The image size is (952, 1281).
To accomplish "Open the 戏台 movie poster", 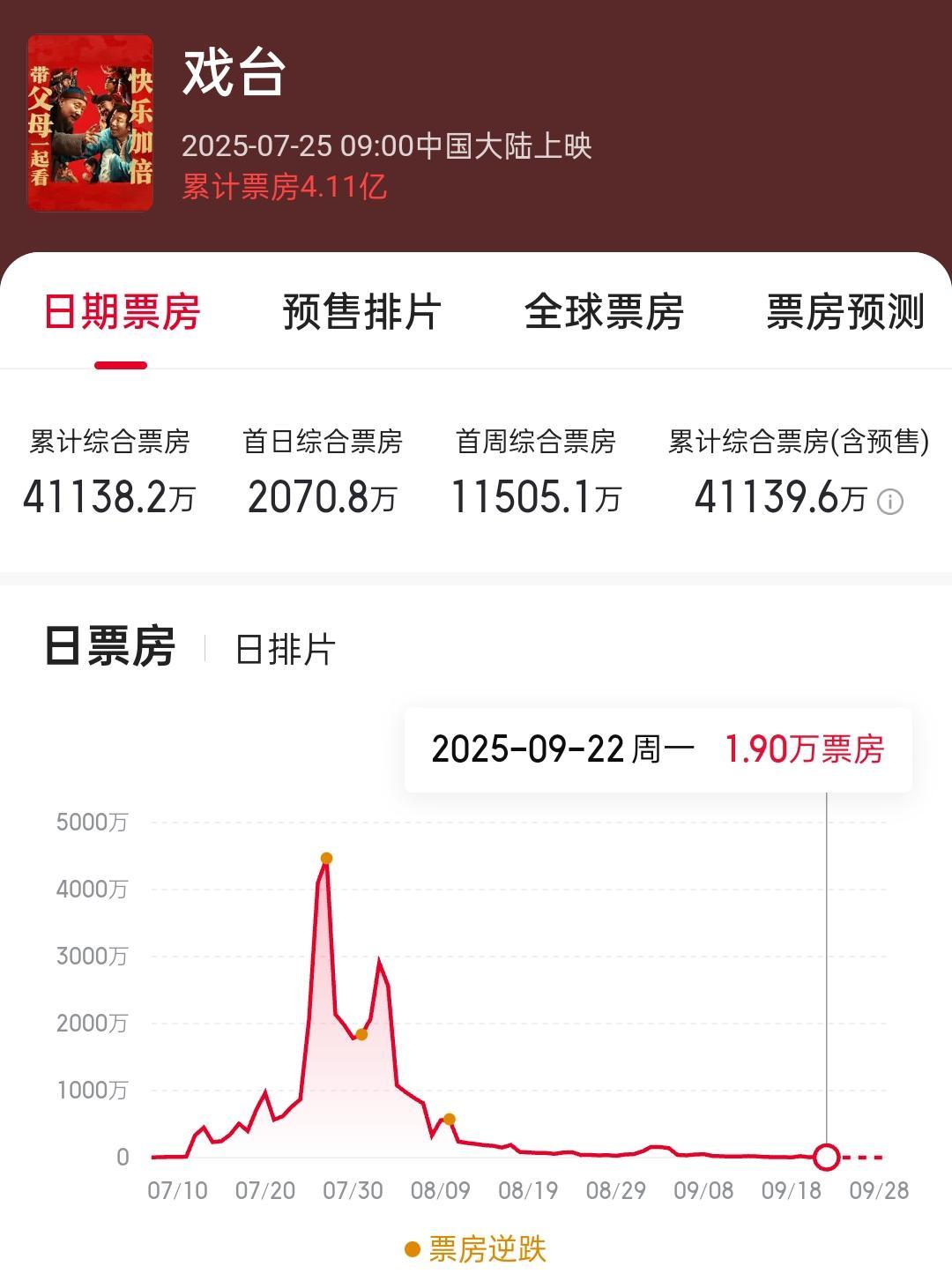I will pos(90,123).
